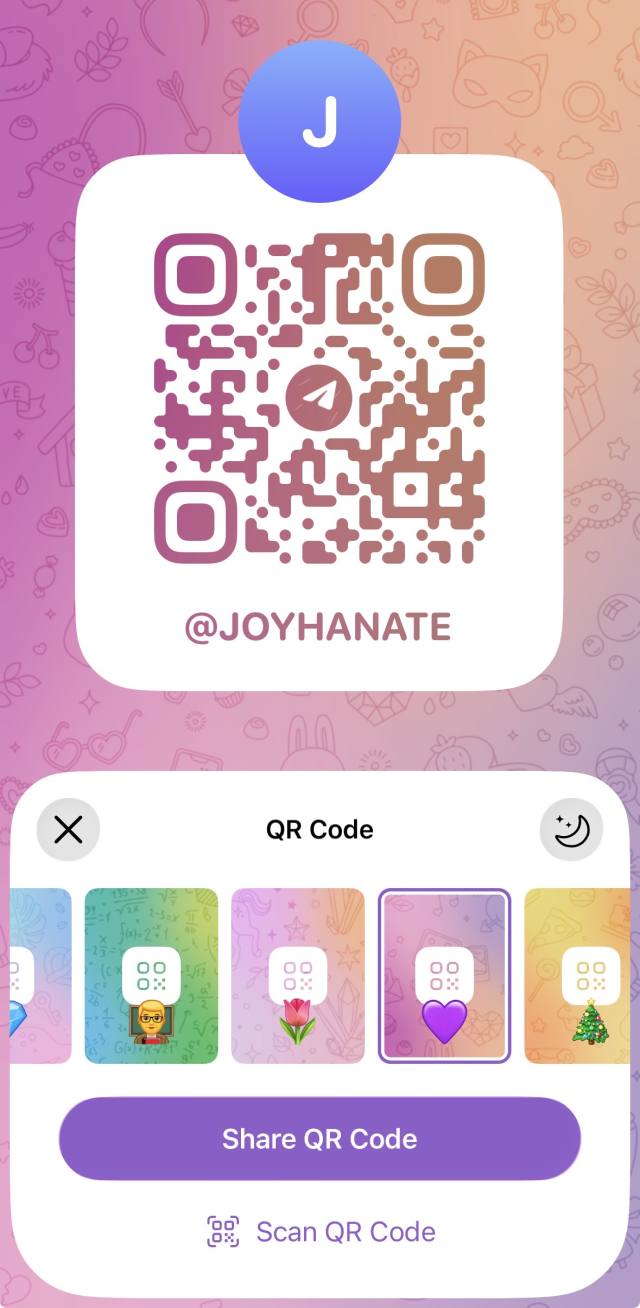Select the teacher emoji green theme
This screenshot has height=1308, width=640.
point(151,975)
